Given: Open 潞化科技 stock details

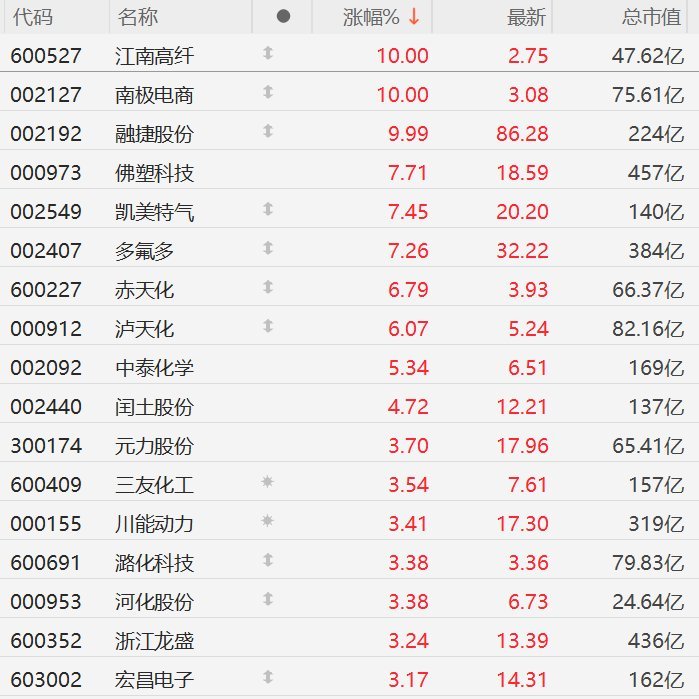Looking at the screenshot, I should point(154,563).
